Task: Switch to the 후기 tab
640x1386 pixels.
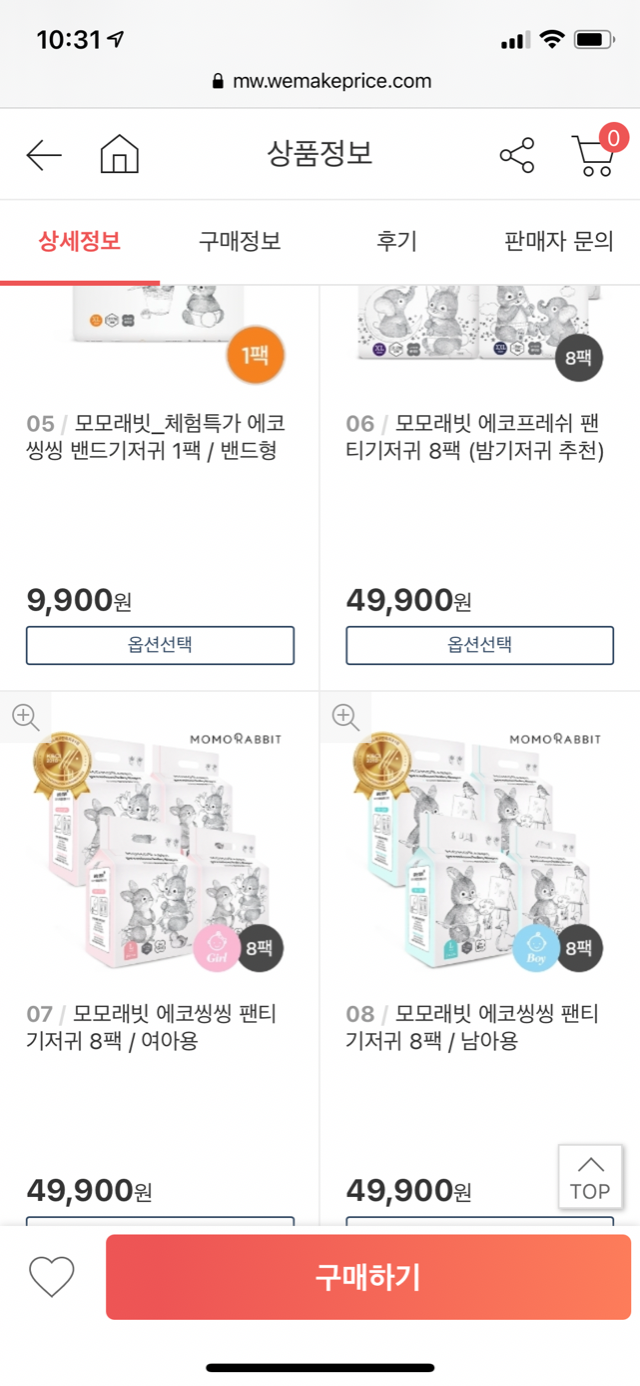Action: pos(397,241)
